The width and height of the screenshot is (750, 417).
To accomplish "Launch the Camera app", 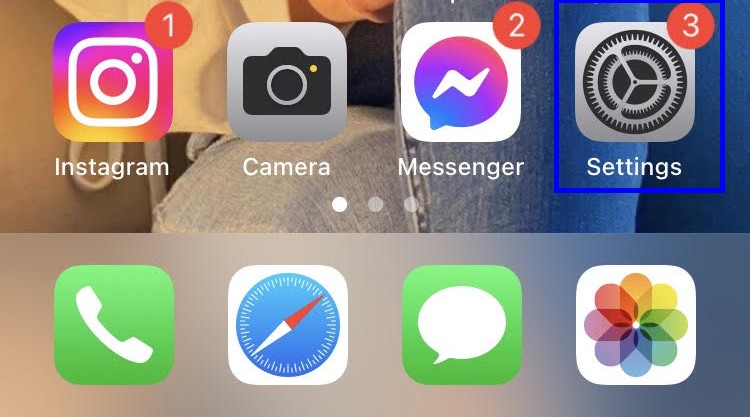I will (286, 83).
